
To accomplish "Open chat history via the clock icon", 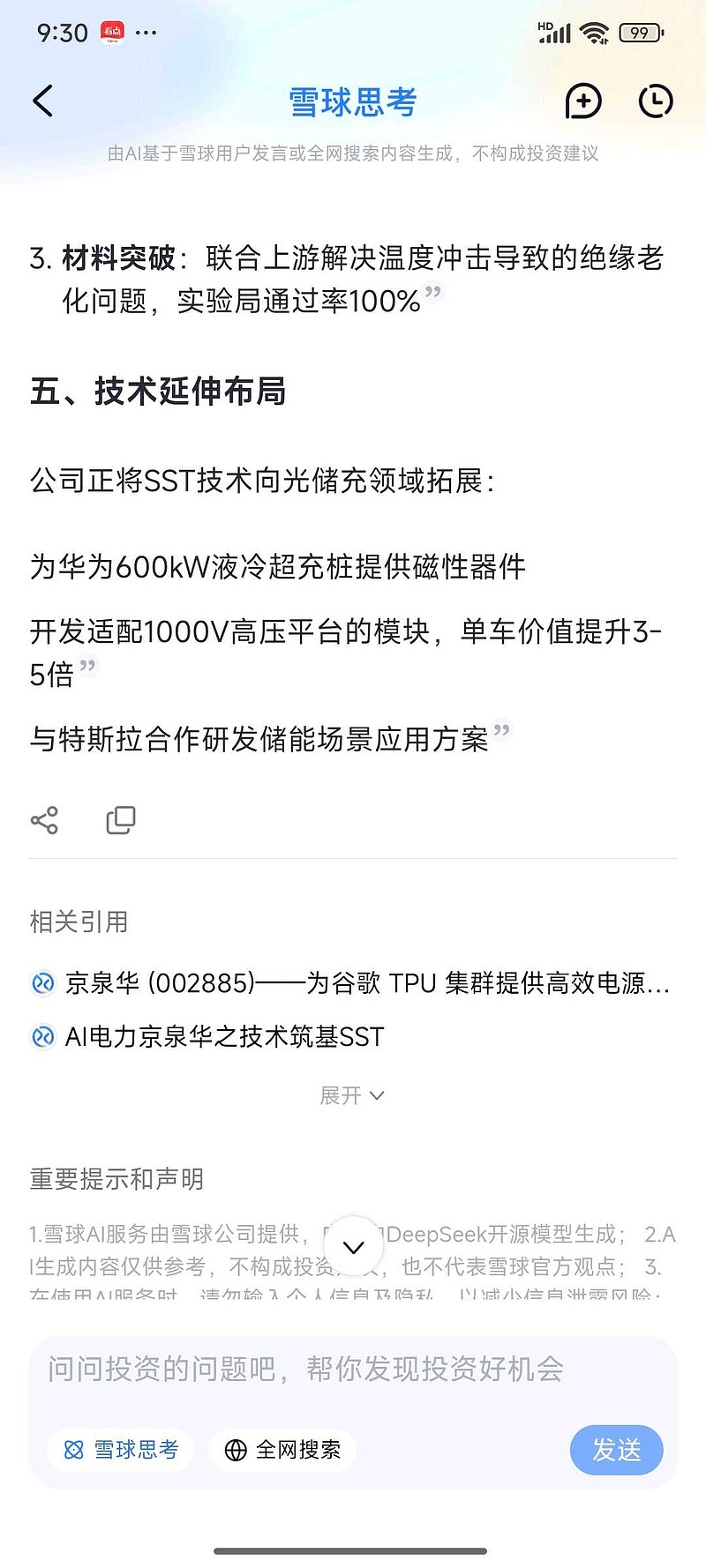I will click(655, 101).
